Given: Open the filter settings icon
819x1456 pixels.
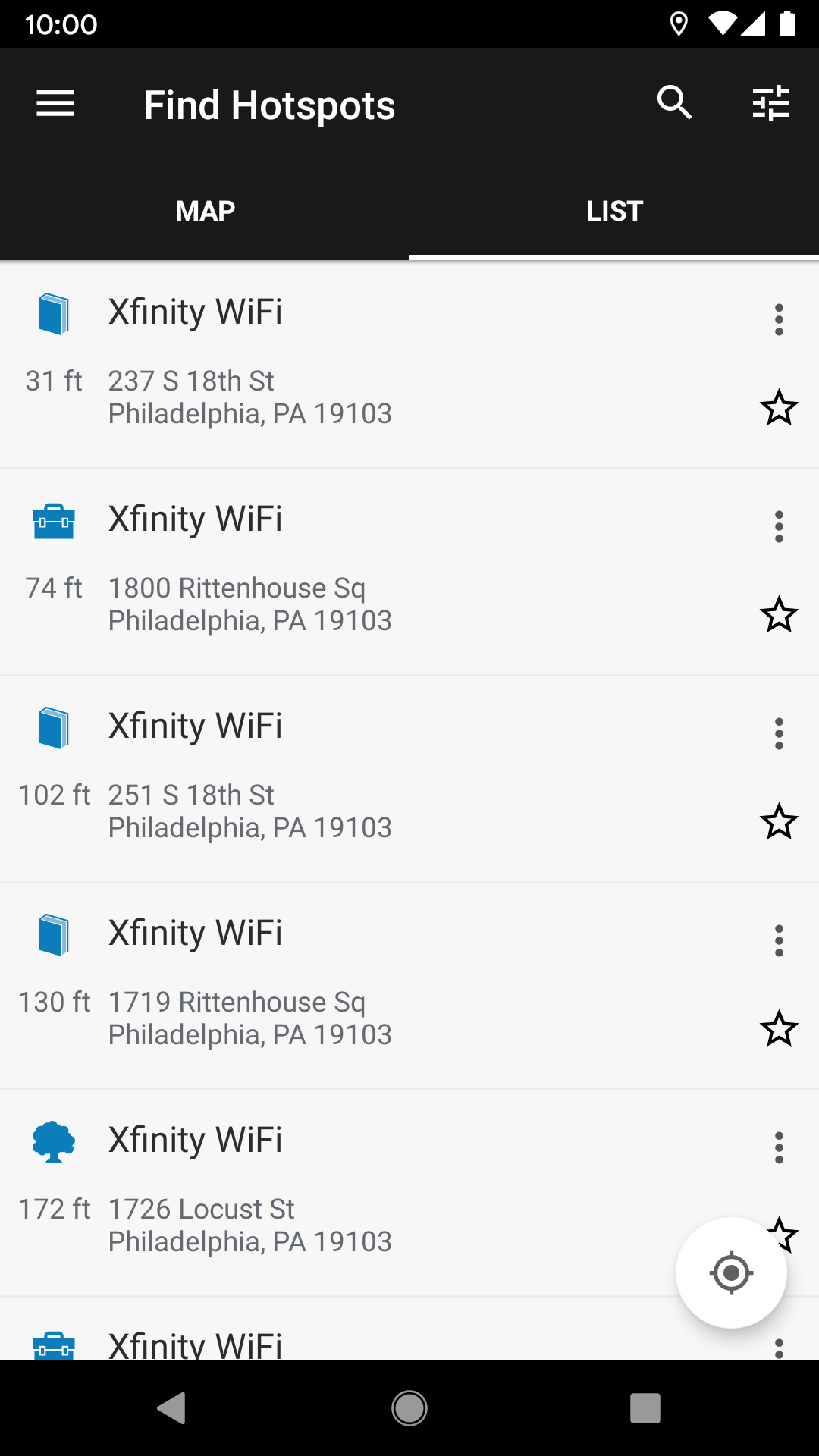Looking at the screenshot, I should (x=770, y=103).
